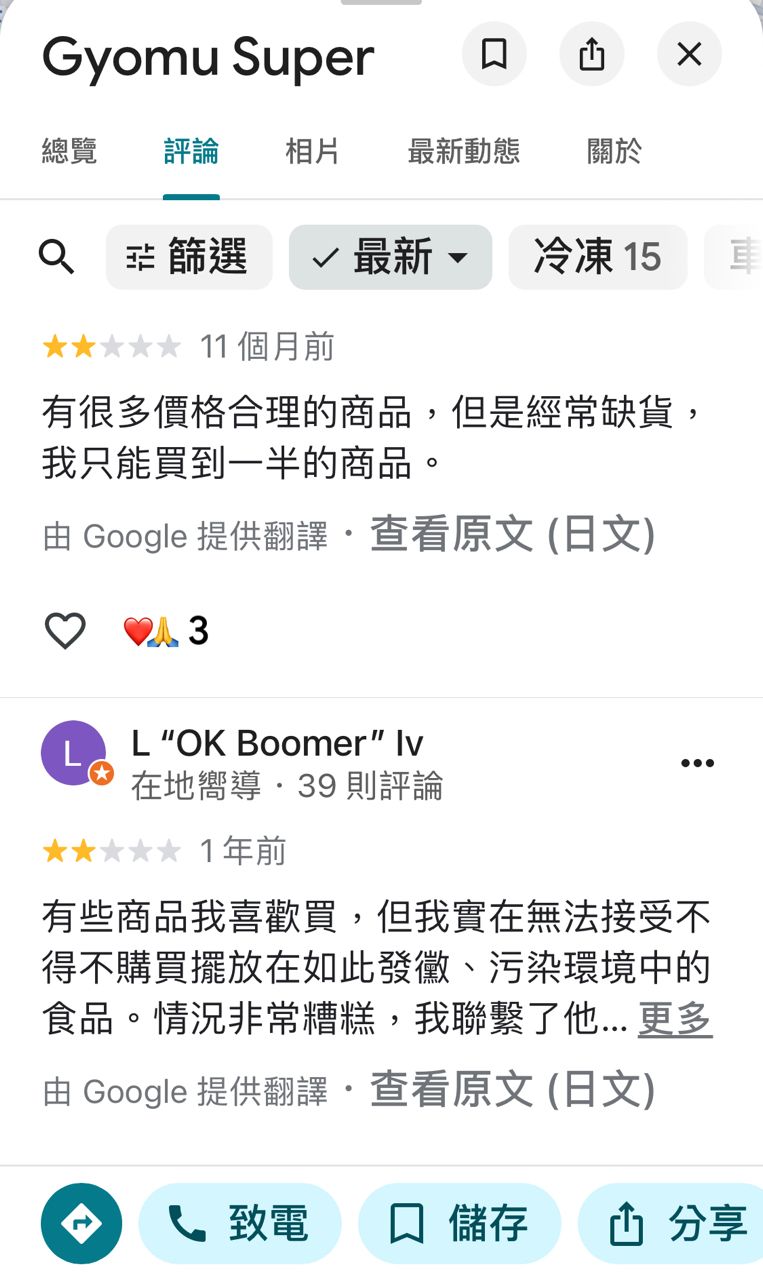763x1280 pixels.
Task: Start directions with the round arrow button
Action: click(x=81, y=1223)
